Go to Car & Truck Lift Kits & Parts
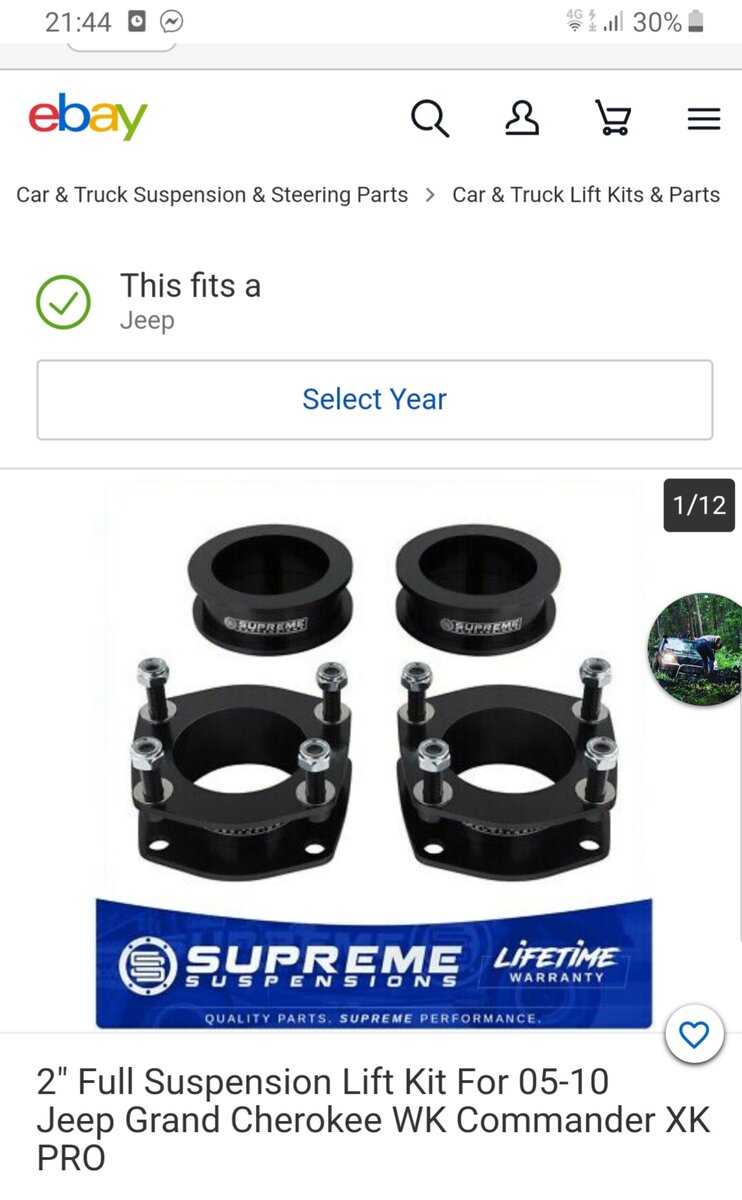This screenshot has width=742, height=1200. (586, 195)
